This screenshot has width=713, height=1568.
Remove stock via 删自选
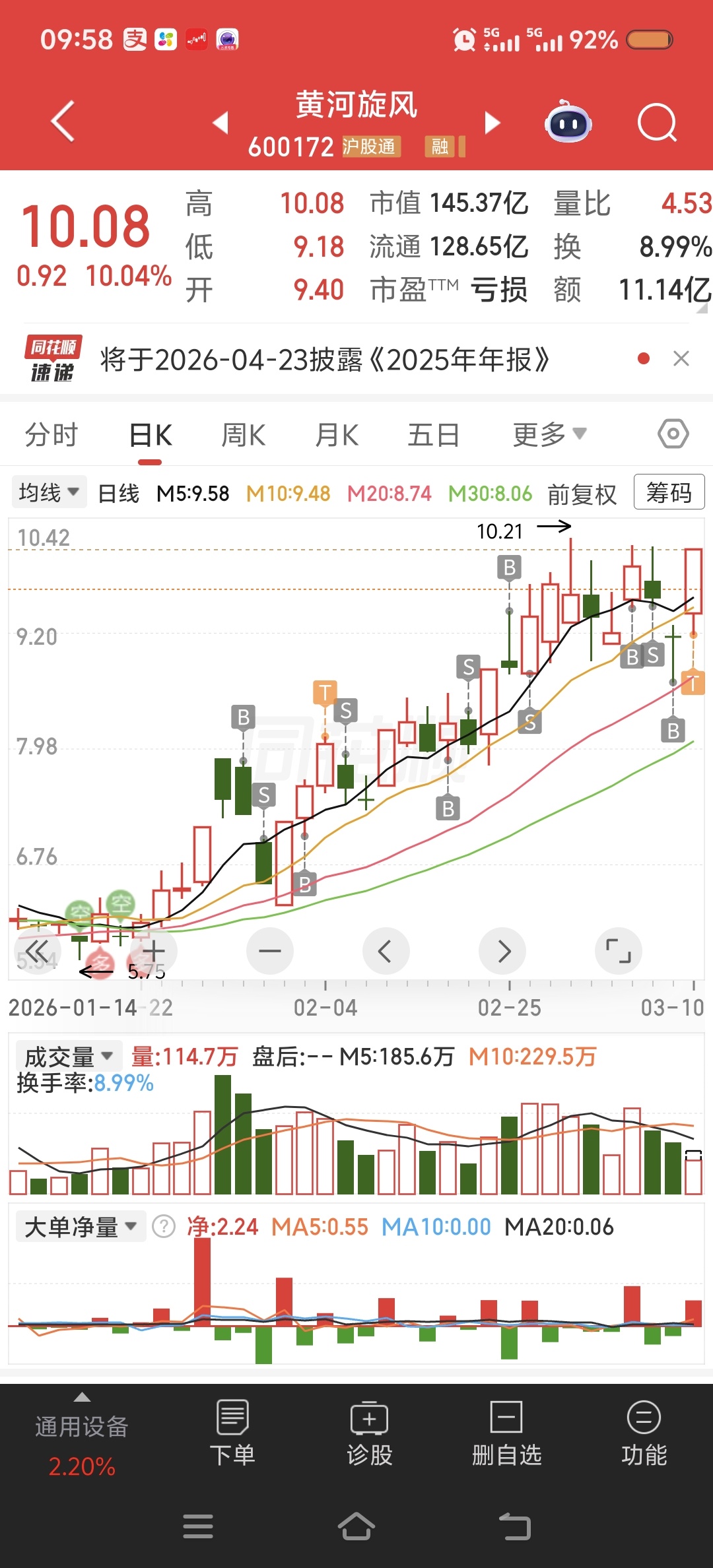coord(506,1433)
